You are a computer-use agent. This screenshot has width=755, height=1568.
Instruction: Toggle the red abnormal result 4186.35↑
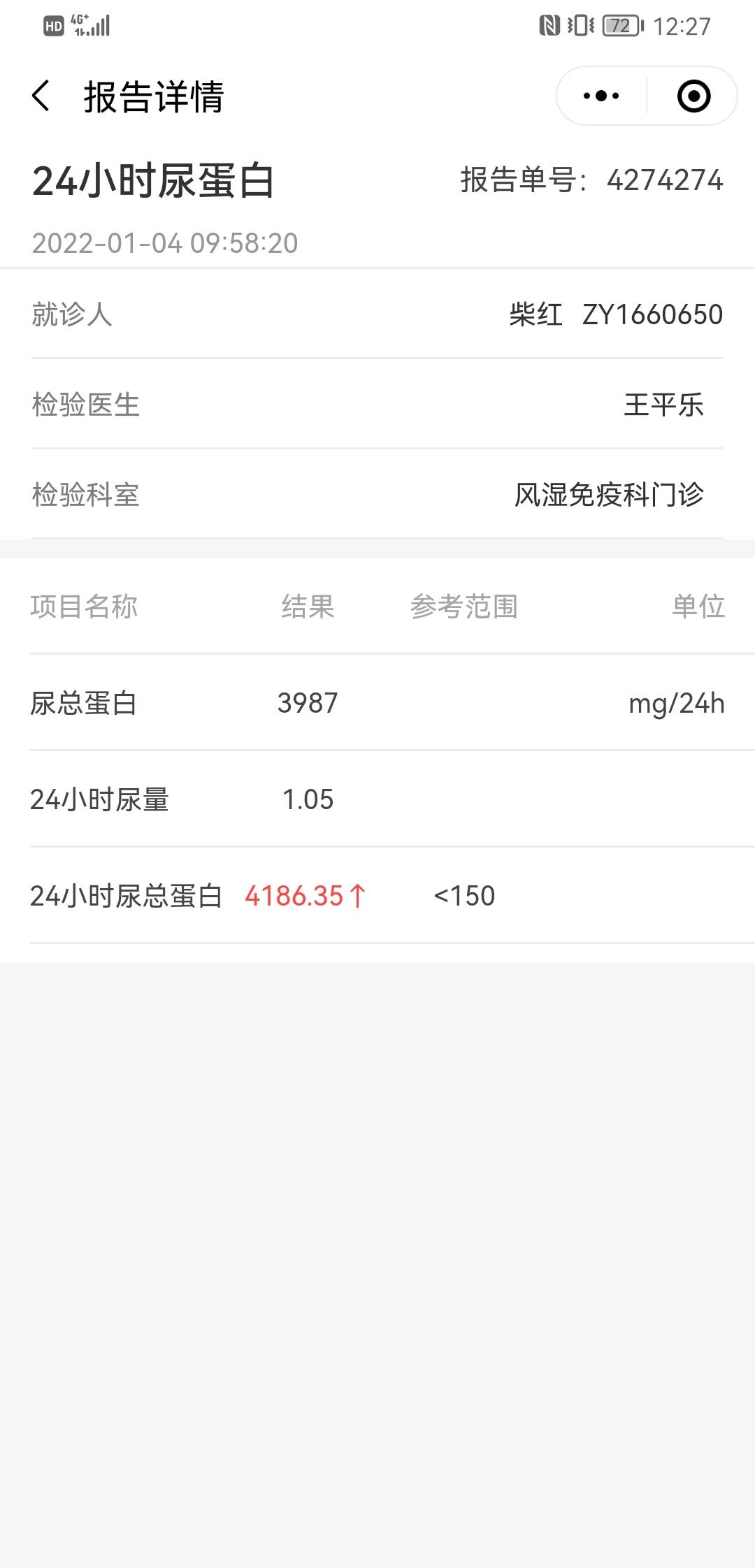[296, 896]
